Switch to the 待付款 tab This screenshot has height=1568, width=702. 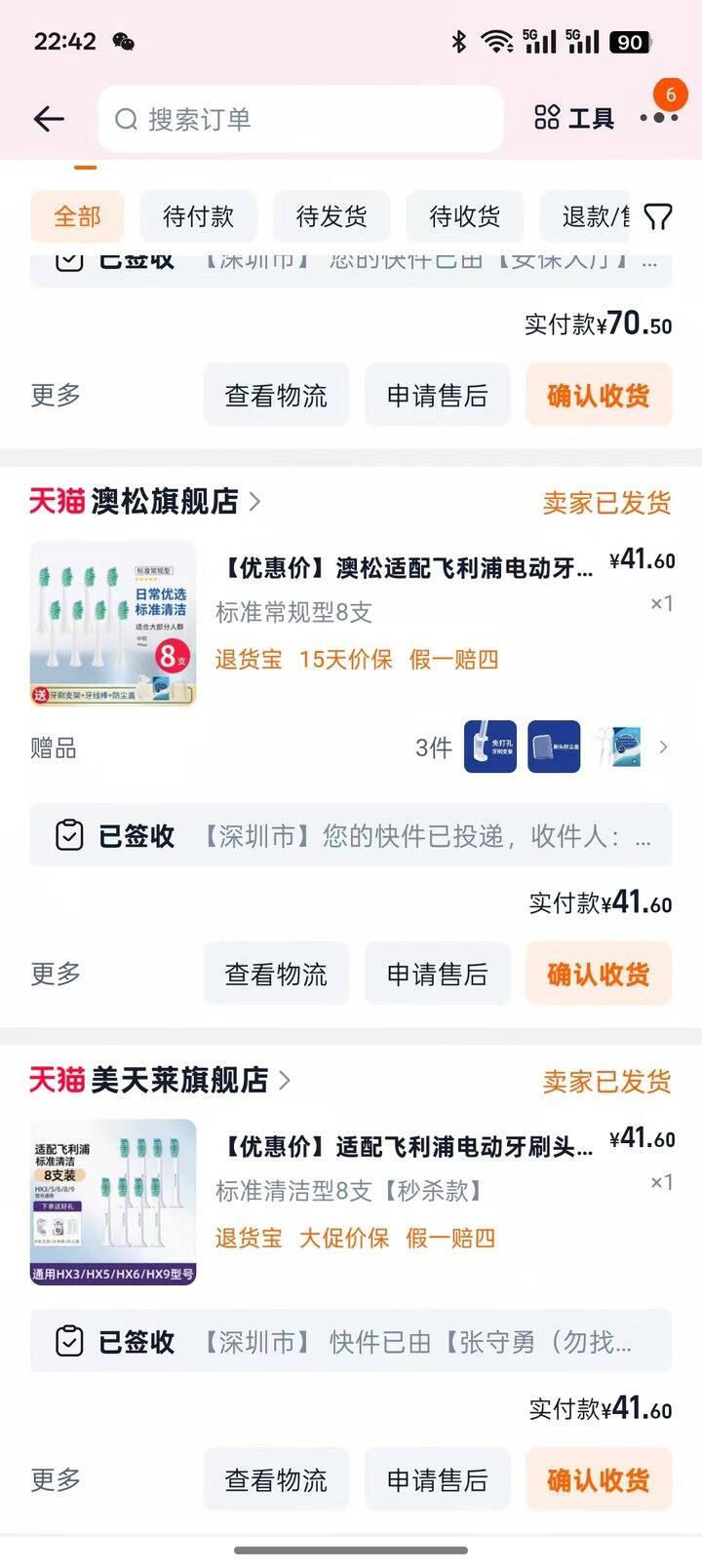[x=198, y=216]
